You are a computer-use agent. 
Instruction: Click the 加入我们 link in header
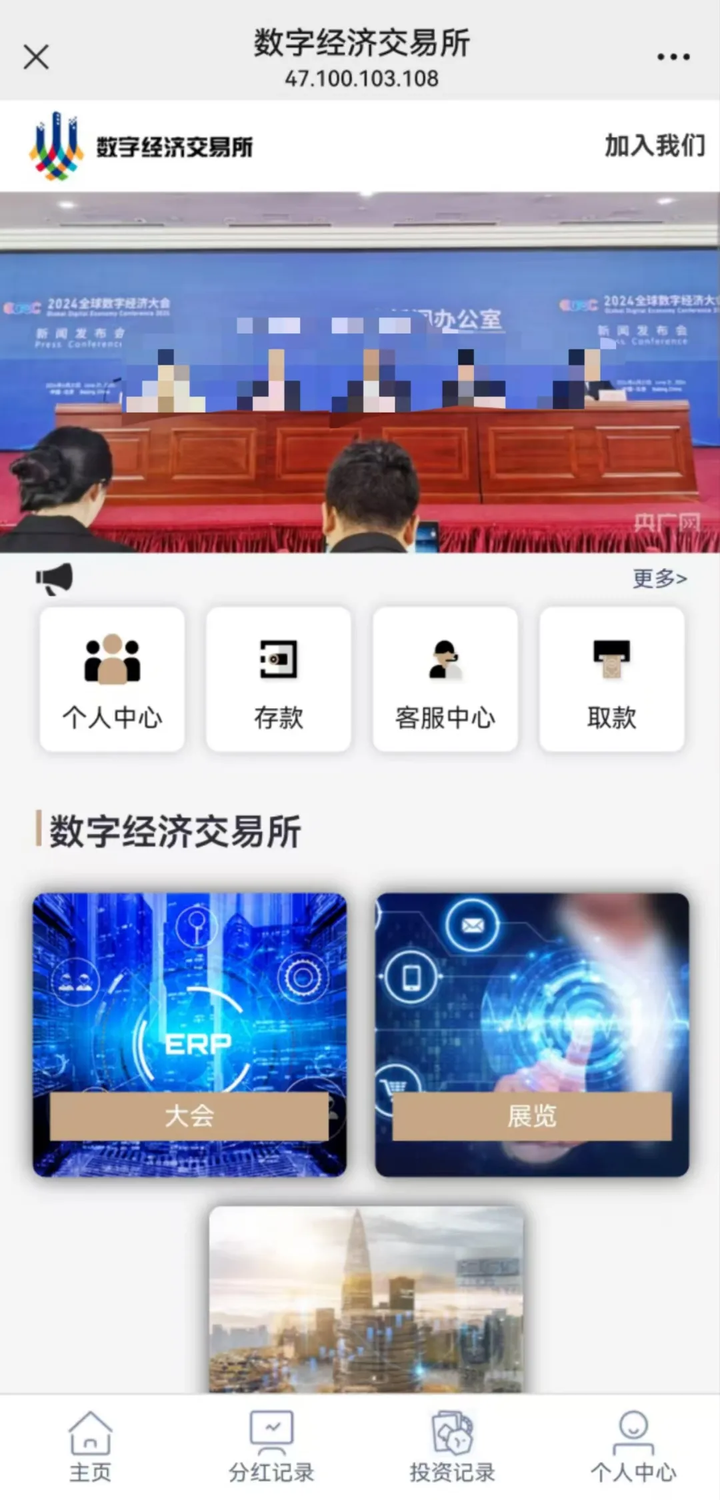click(x=655, y=144)
